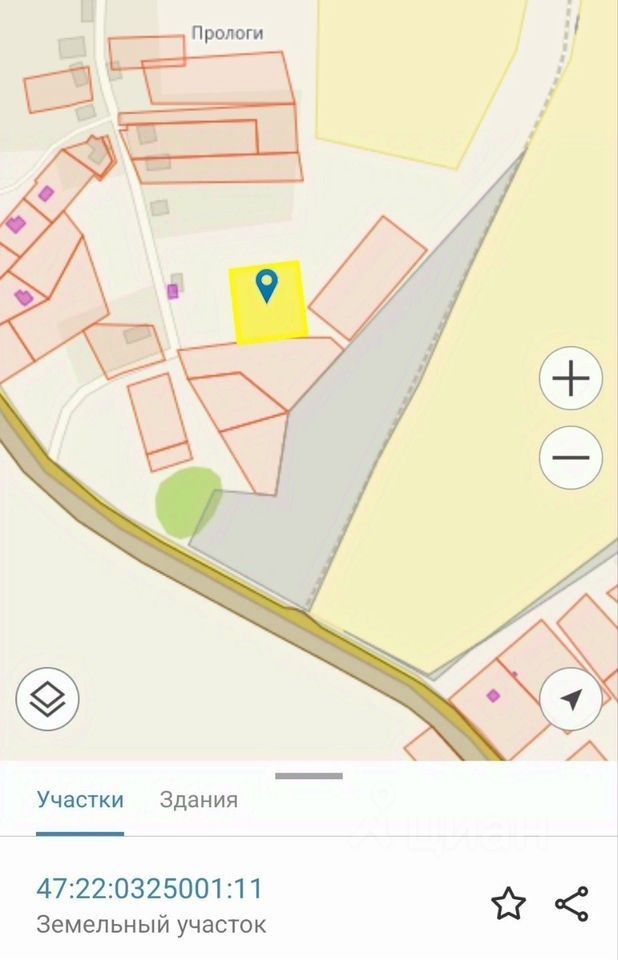
Task: Center map on my location
Action: (x=571, y=699)
